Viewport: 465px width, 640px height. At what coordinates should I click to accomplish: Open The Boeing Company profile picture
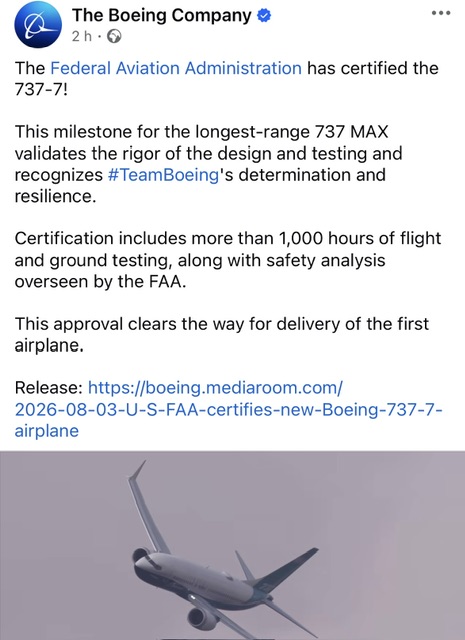38,24
